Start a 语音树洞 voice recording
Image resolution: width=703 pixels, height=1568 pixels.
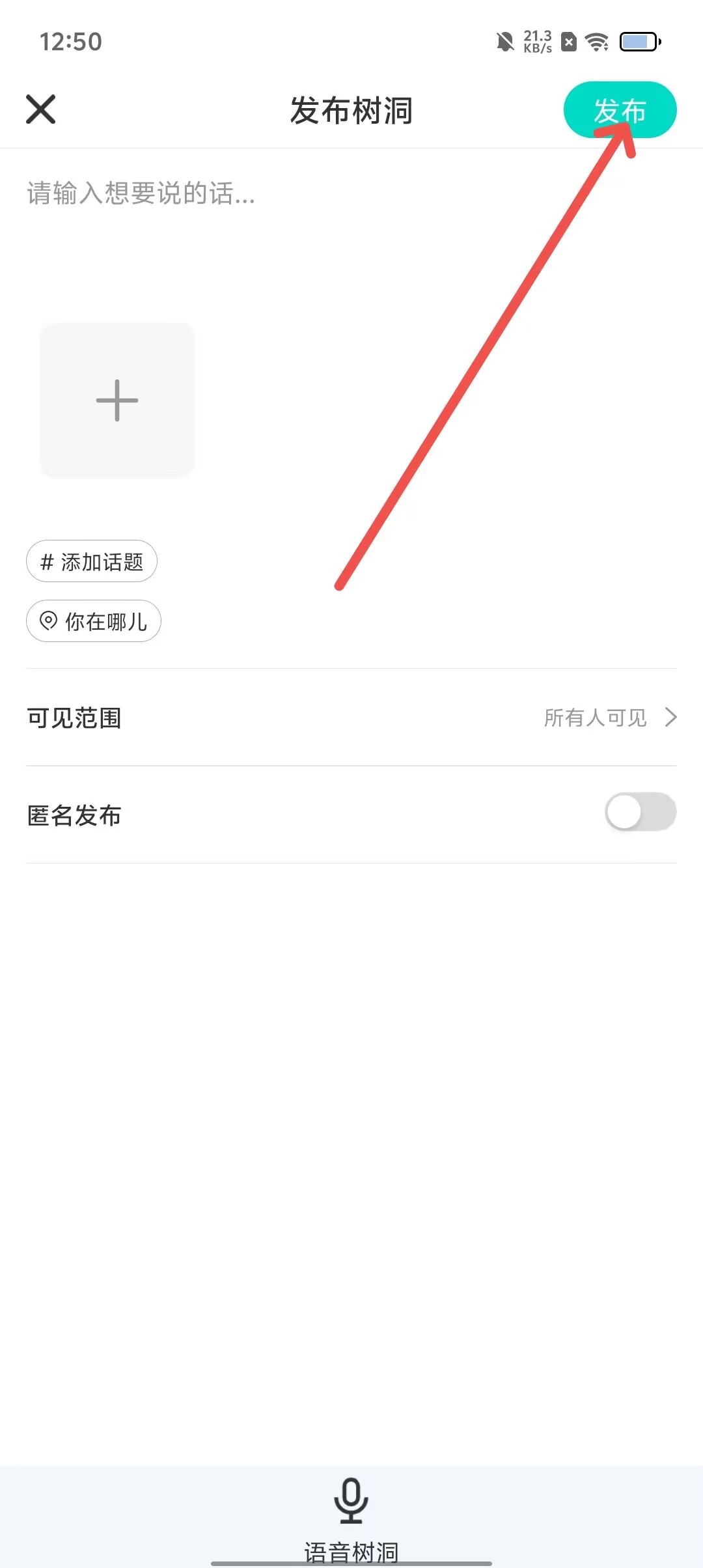point(351,1504)
